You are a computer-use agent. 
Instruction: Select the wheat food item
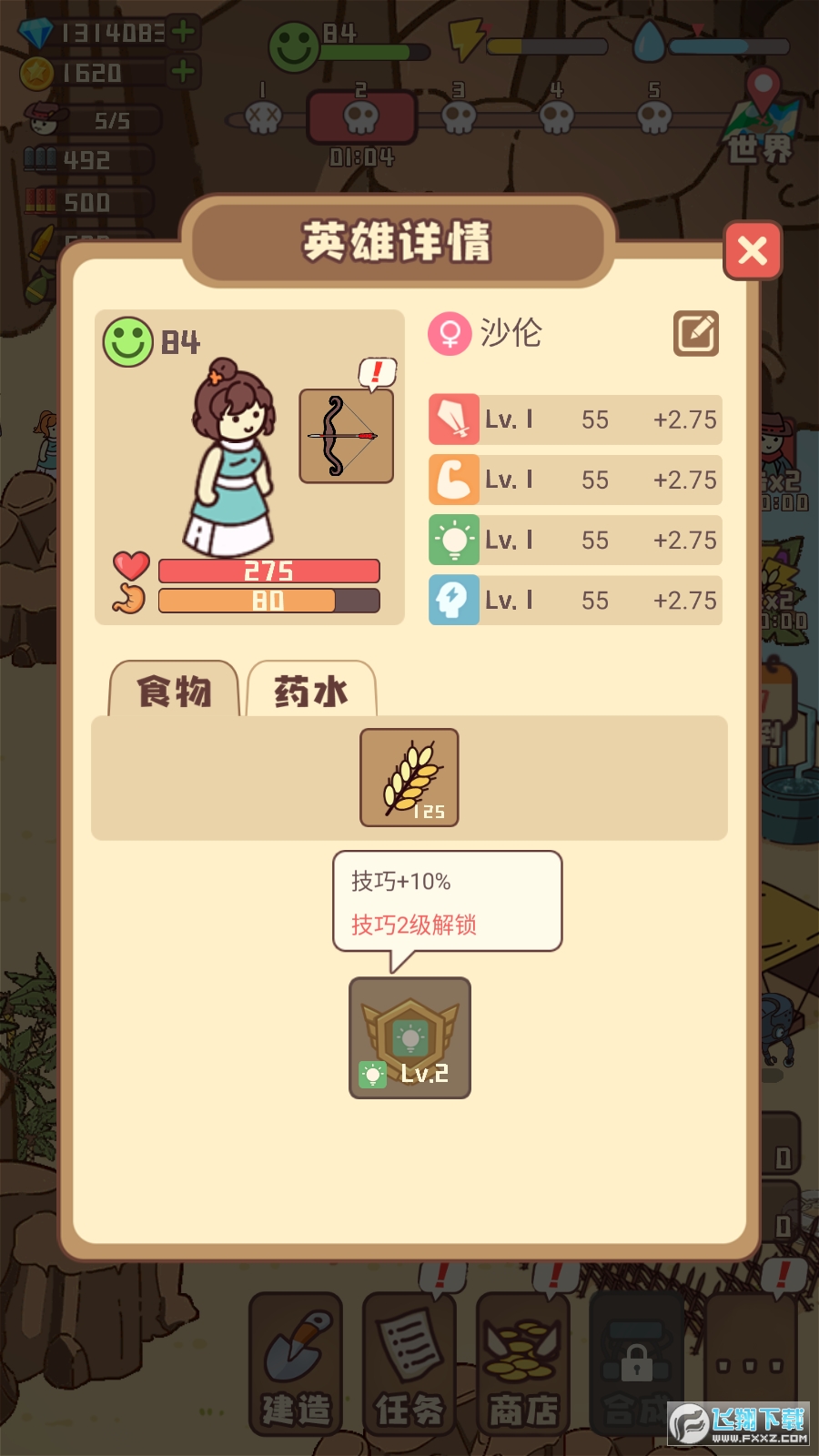tap(408, 778)
